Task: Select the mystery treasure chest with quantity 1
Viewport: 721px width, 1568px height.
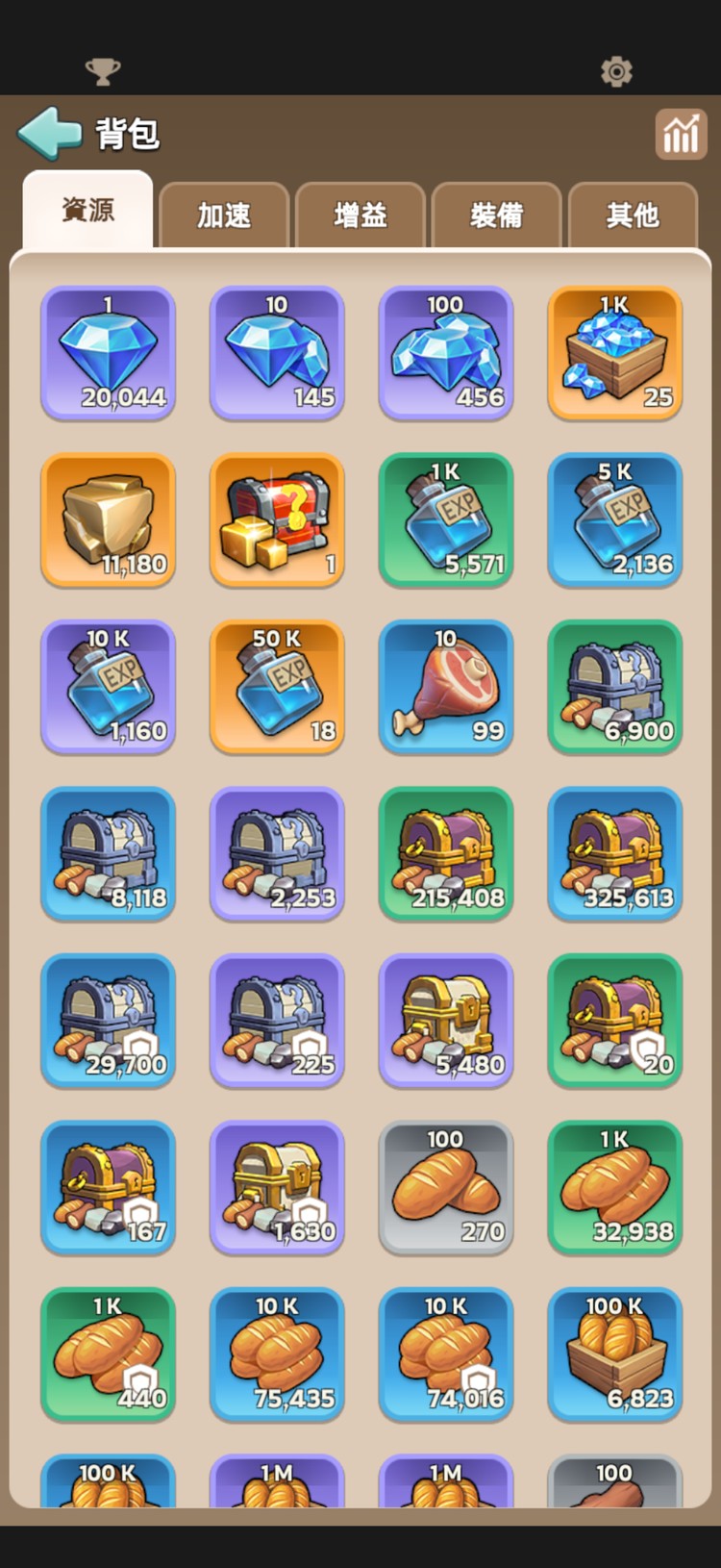Action: point(277,520)
